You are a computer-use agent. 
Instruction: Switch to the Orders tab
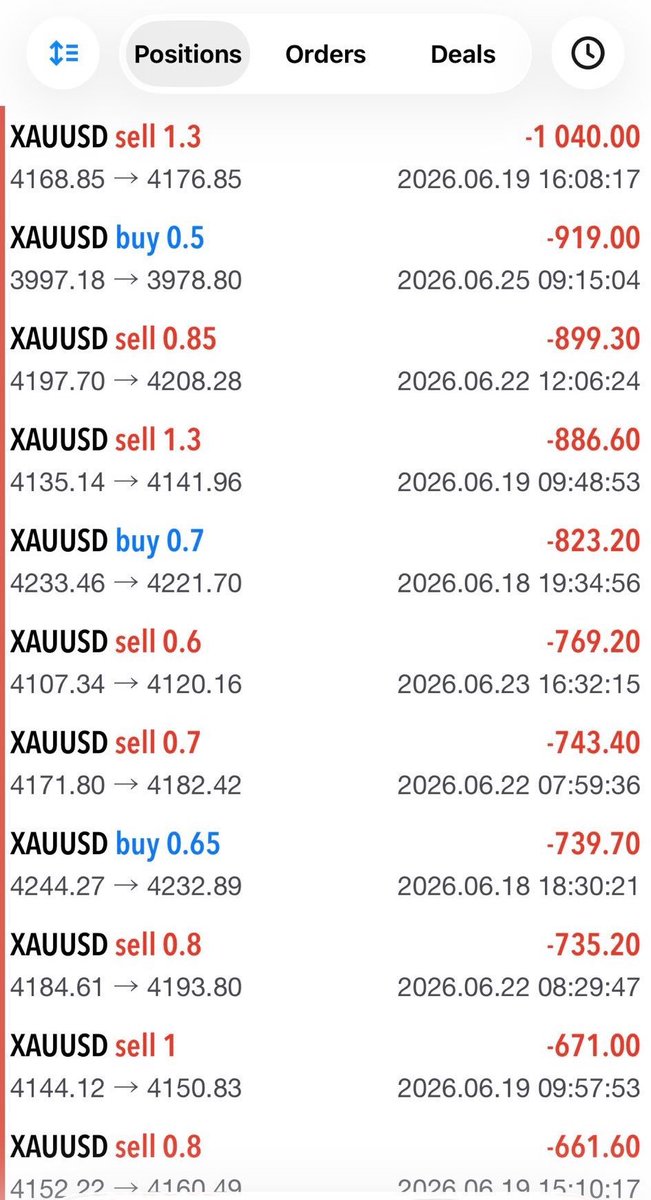(325, 54)
